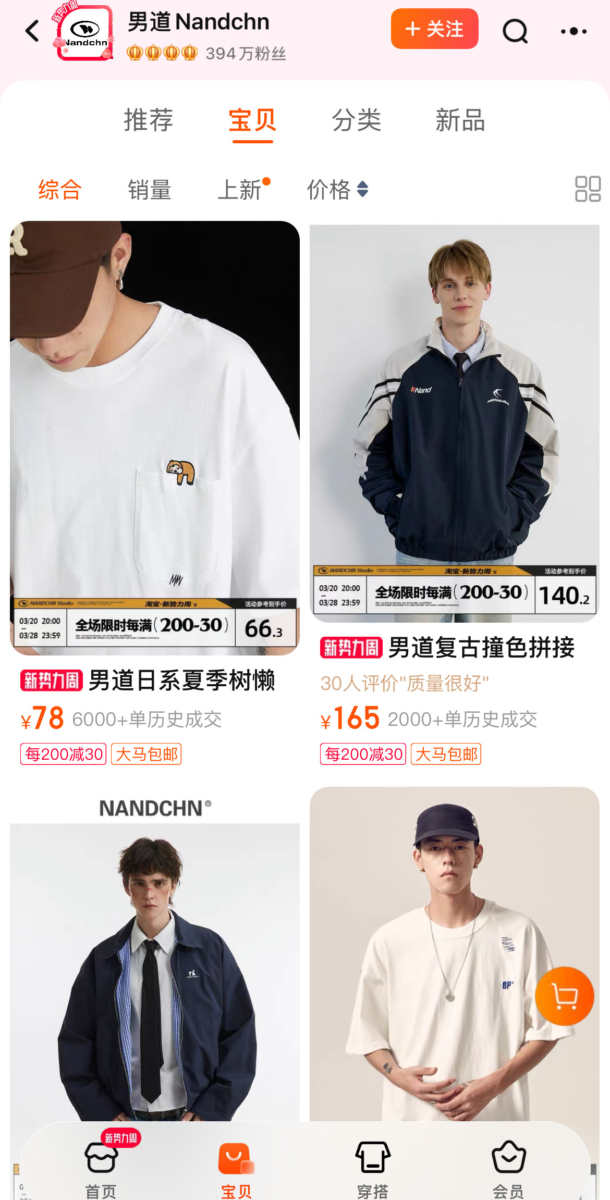The height and width of the screenshot is (1200, 610).
Task: Open the 会员 bottom tab
Action: [508, 1168]
